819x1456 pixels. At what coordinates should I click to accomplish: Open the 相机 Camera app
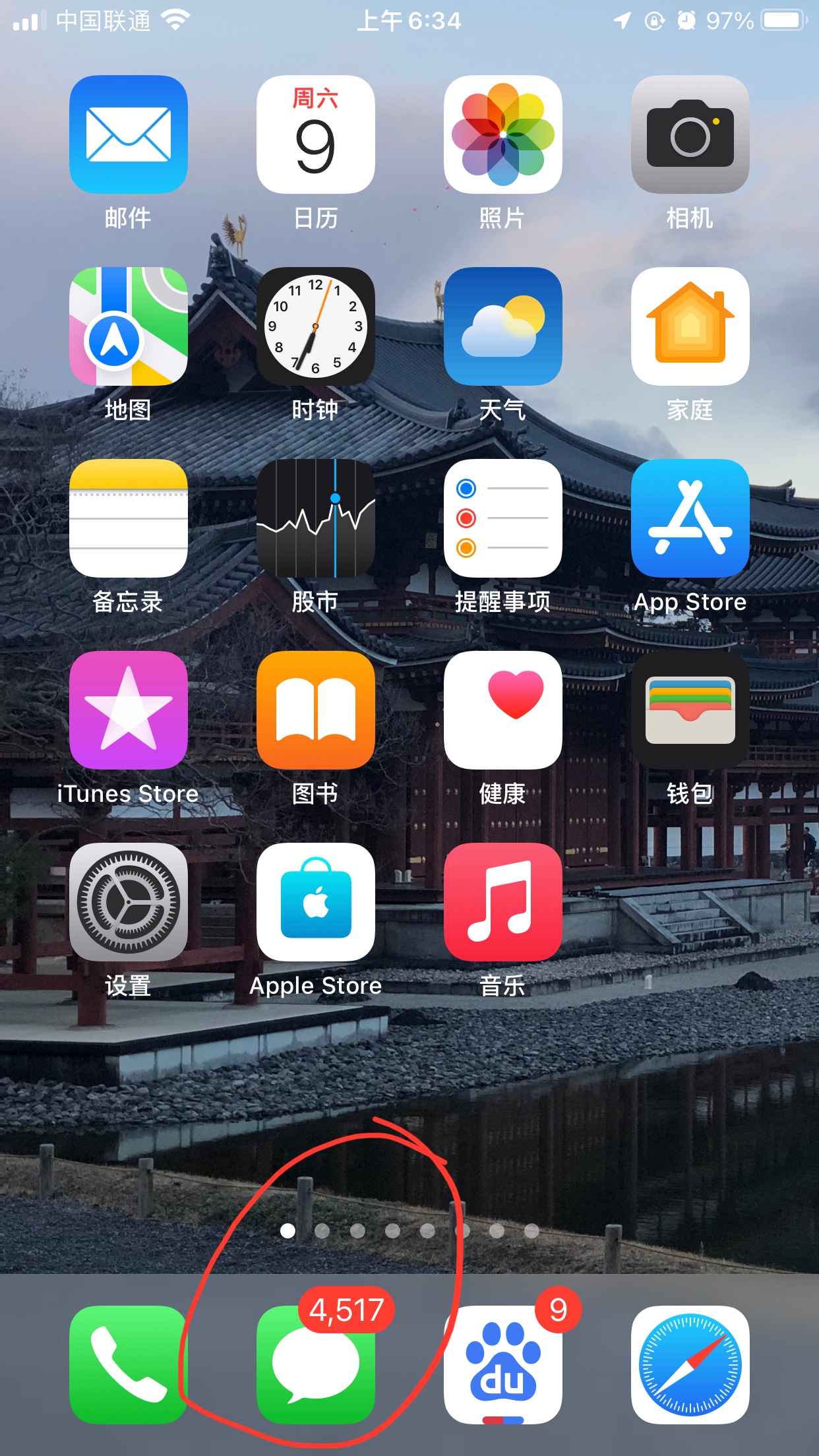pos(690,135)
